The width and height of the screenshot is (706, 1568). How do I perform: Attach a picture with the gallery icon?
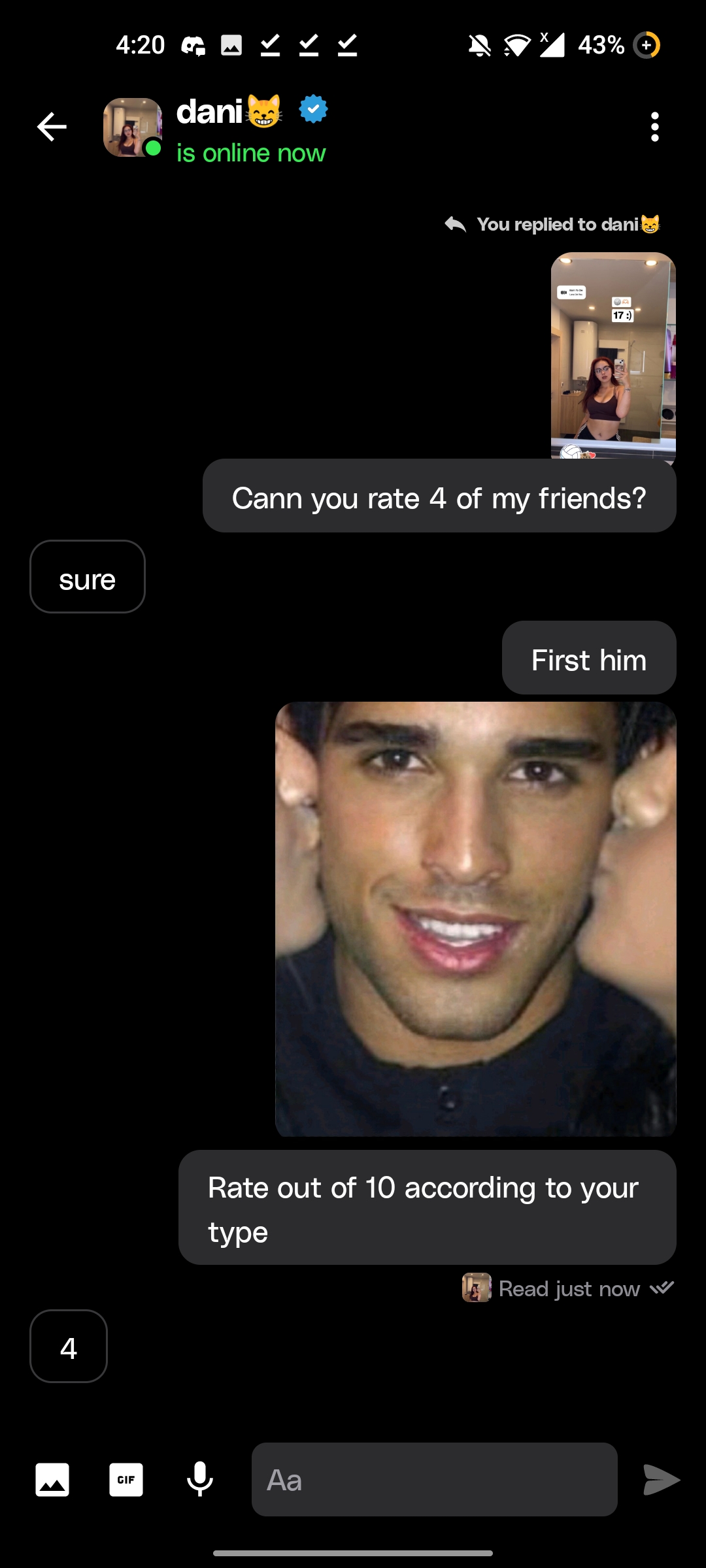52,1480
